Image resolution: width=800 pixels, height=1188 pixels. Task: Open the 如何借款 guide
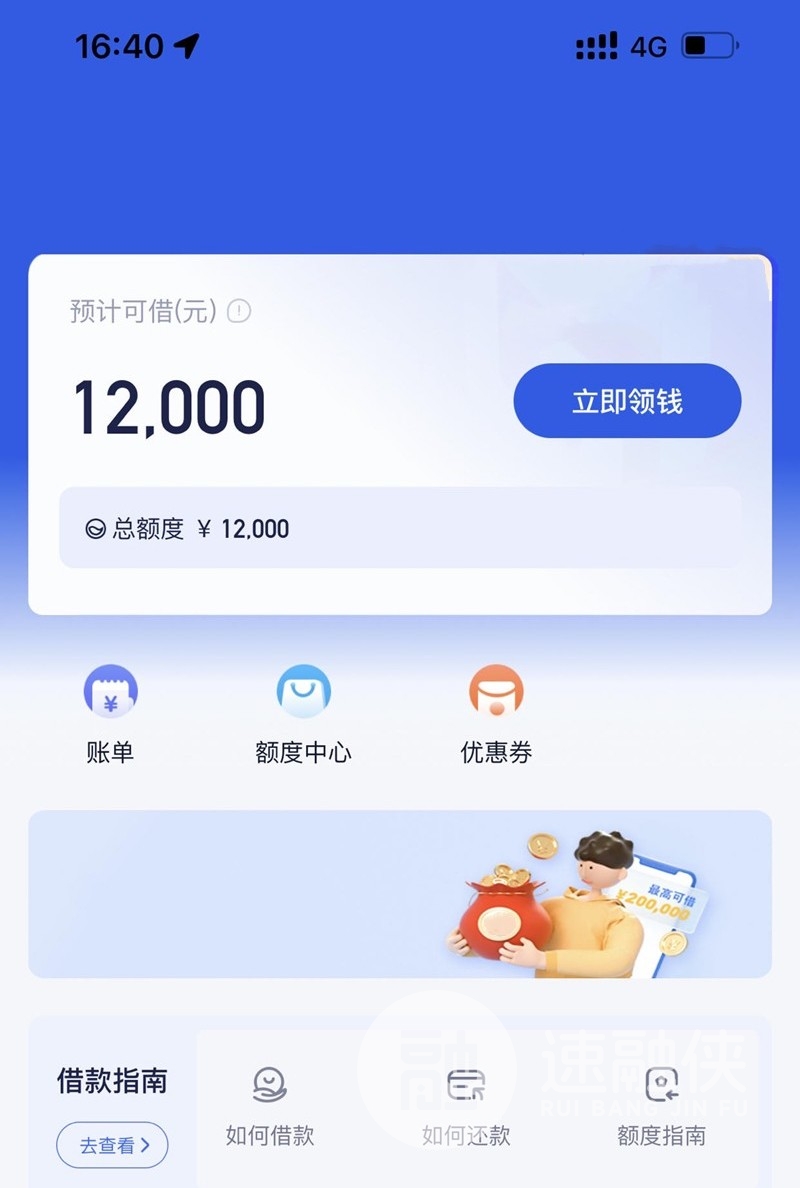pos(270,1106)
